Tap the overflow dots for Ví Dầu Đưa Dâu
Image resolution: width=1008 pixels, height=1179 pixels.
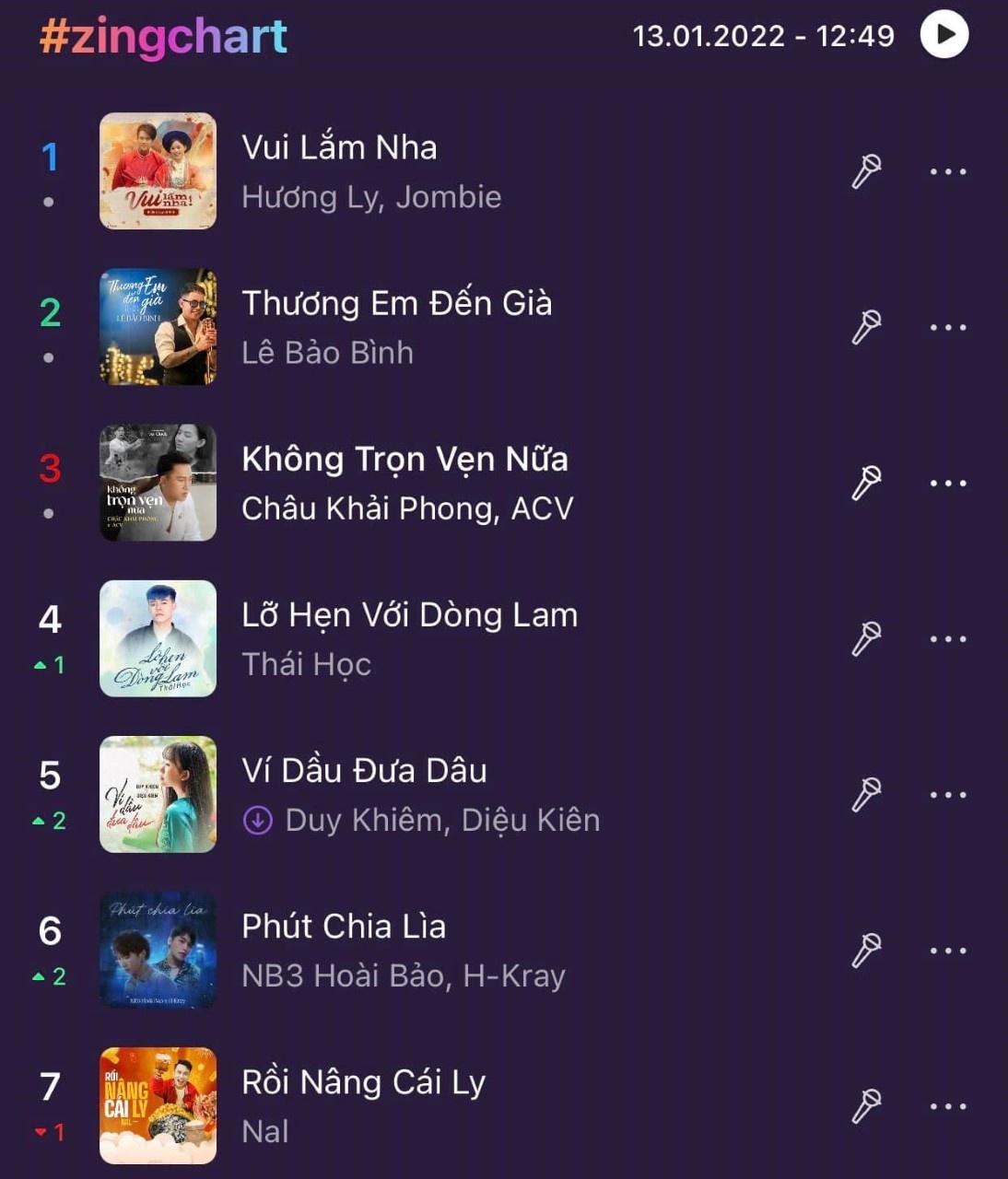[947, 794]
